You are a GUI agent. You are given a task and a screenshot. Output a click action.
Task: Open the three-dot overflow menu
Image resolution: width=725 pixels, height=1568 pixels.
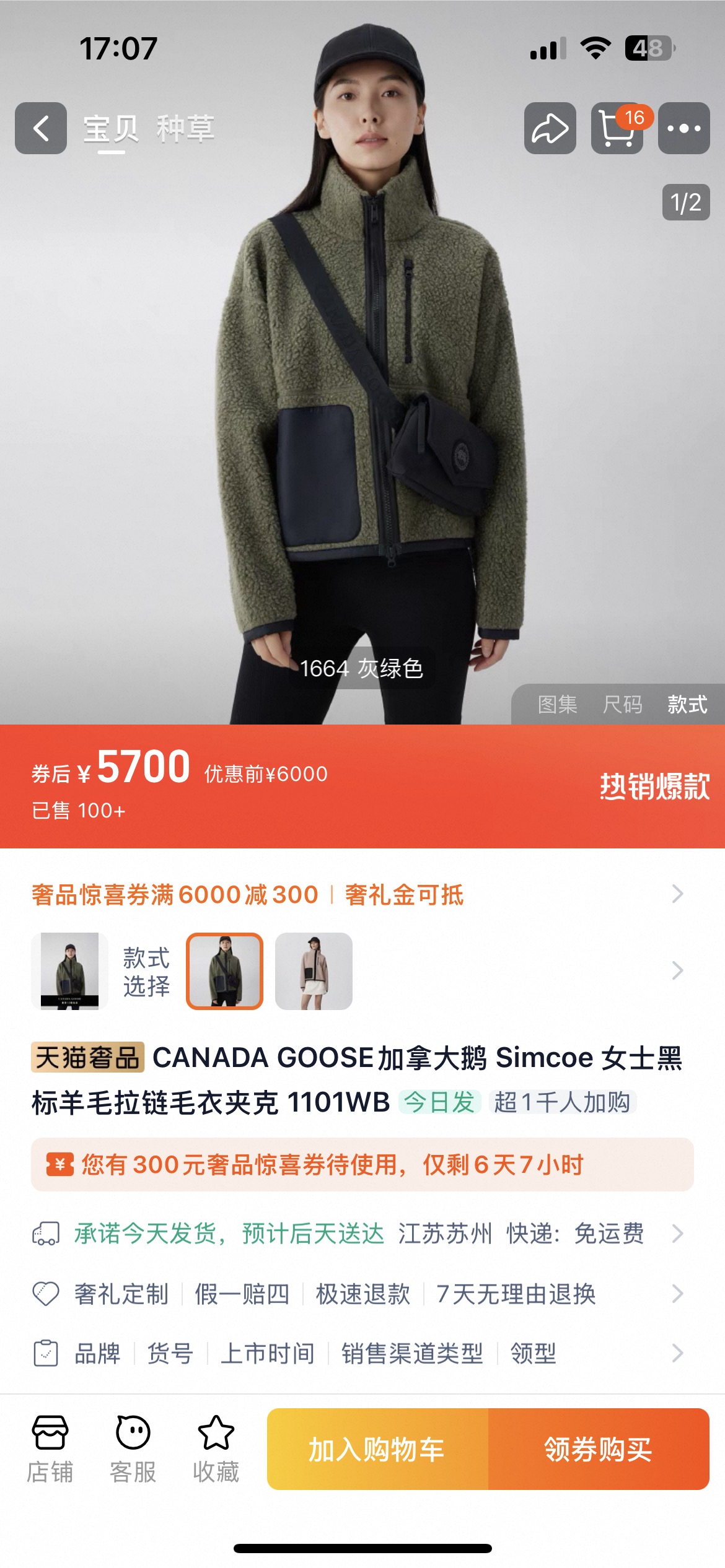point(683,128)
